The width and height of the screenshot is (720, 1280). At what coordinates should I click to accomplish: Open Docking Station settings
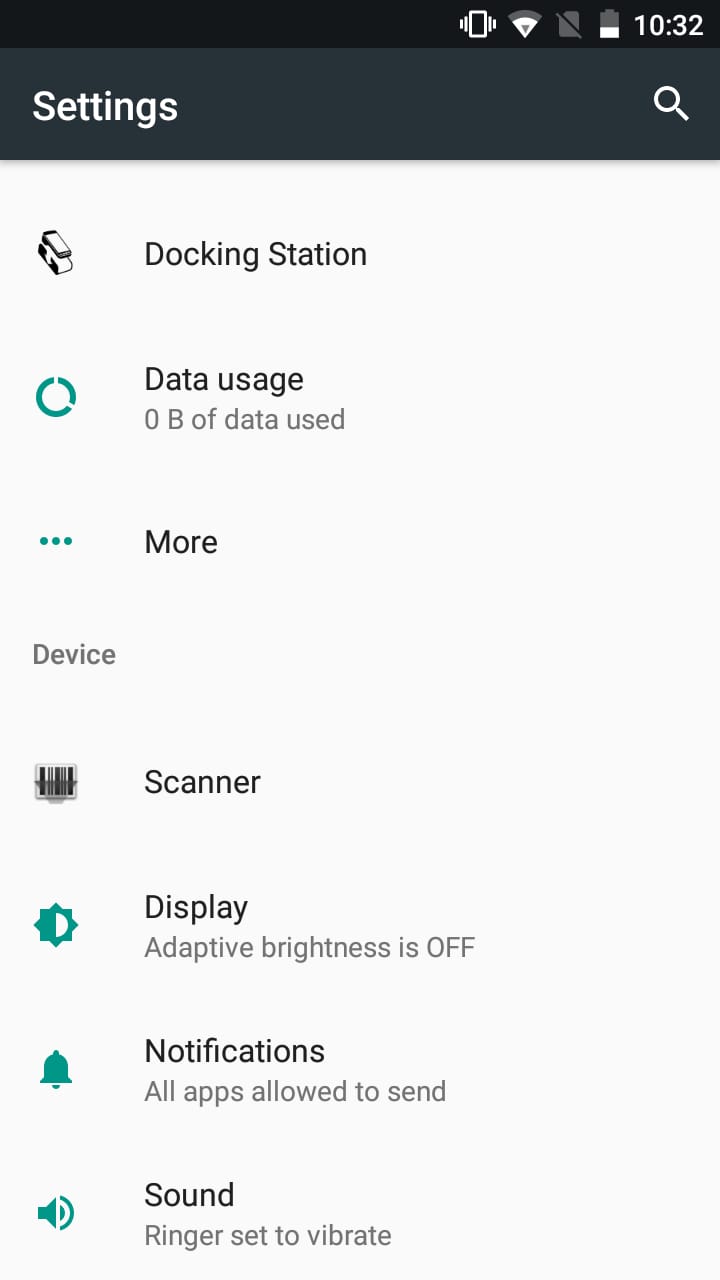pos(360,254)
